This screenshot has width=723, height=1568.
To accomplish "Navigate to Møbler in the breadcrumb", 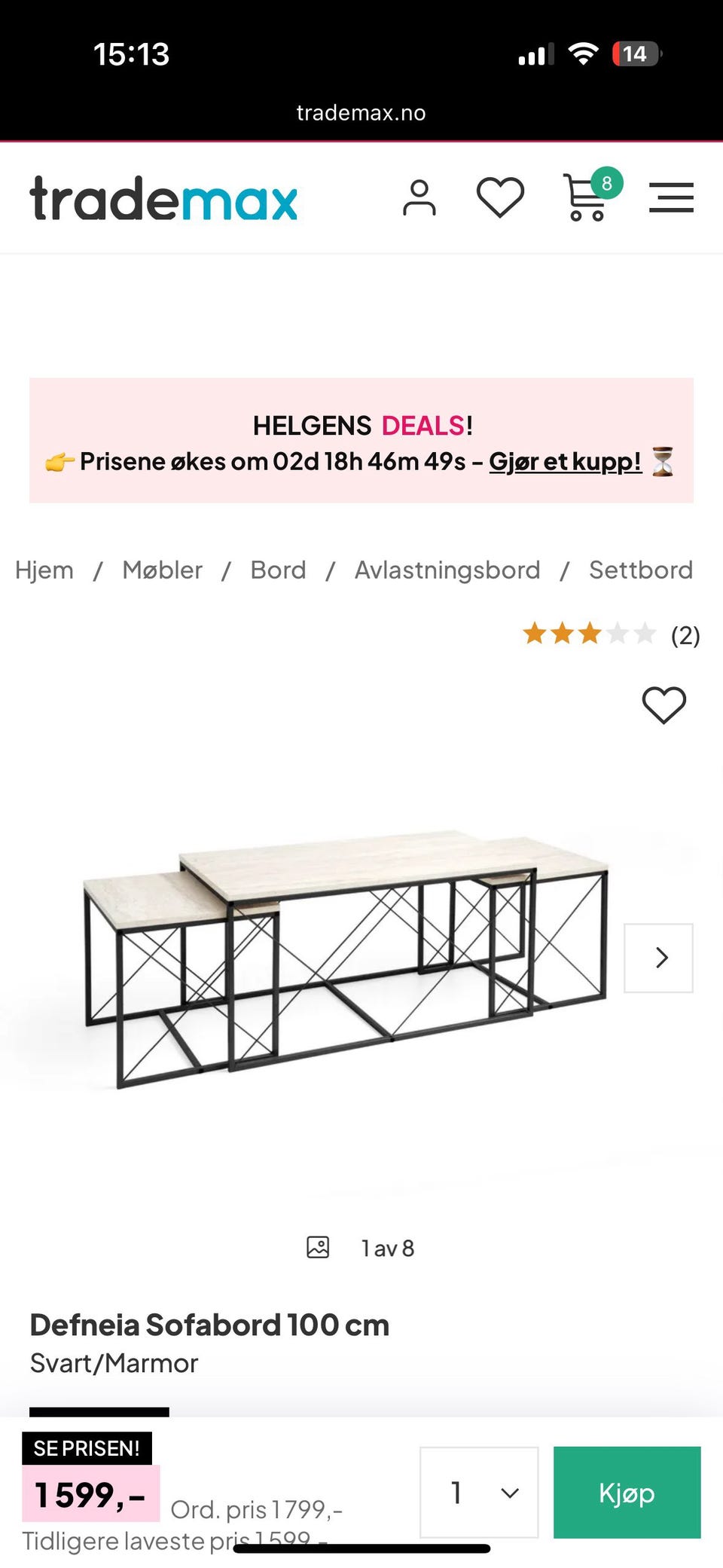I will coord(162,570).
